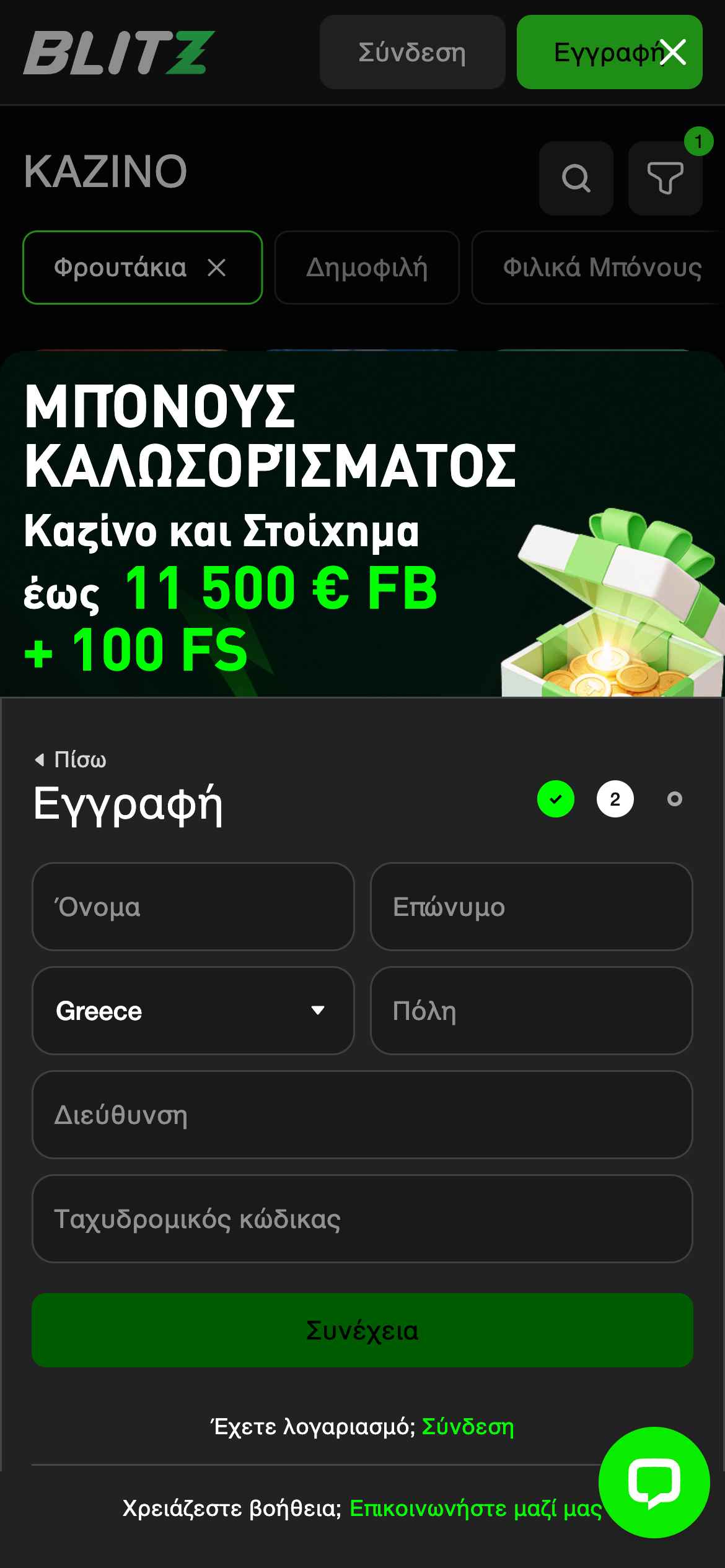Image resolution: width=725 pixels, height=1568 pixels.
Task: Tap the Πόλη text field
Action: click(531, 1011)
